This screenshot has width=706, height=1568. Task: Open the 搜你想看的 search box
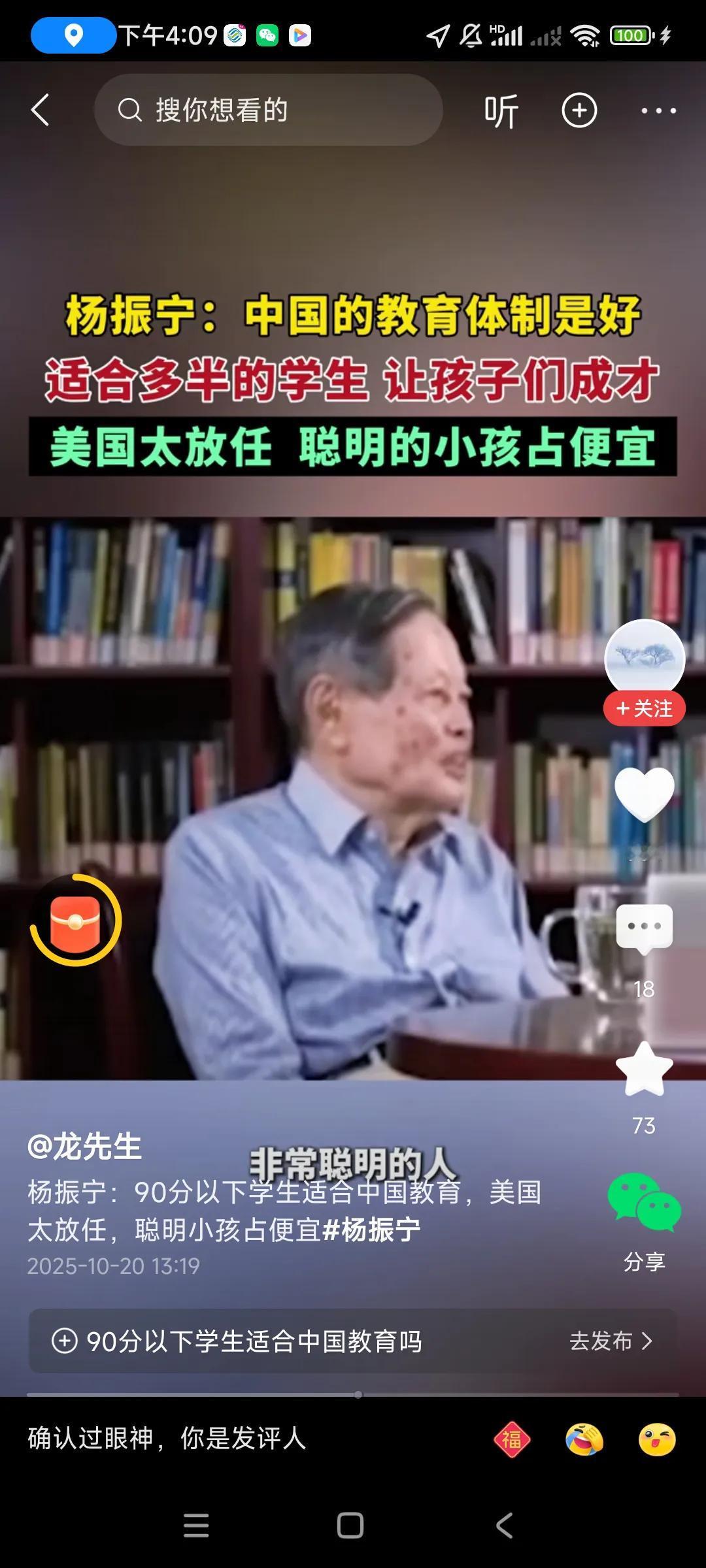pyautogui.click(x=268, y=110)
